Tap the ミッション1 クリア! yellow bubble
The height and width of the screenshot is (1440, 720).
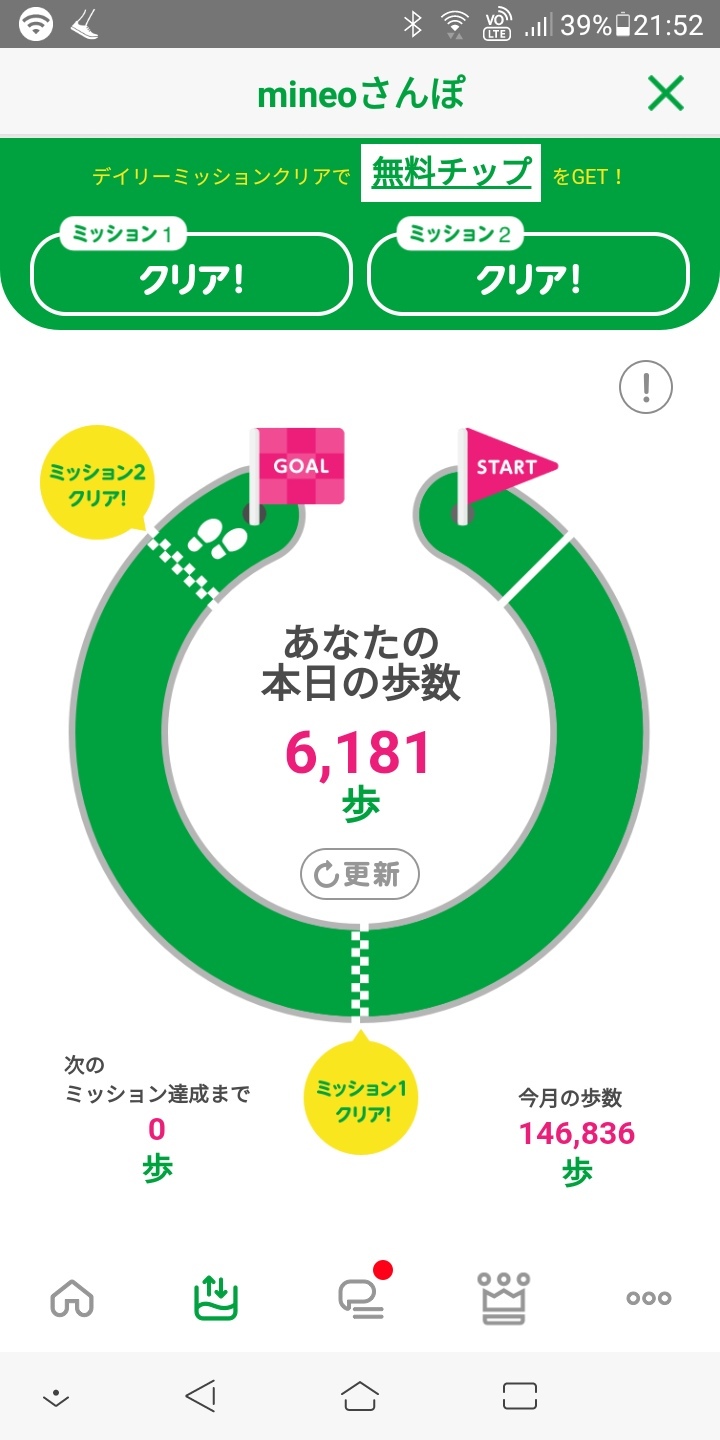point(360,1097)
